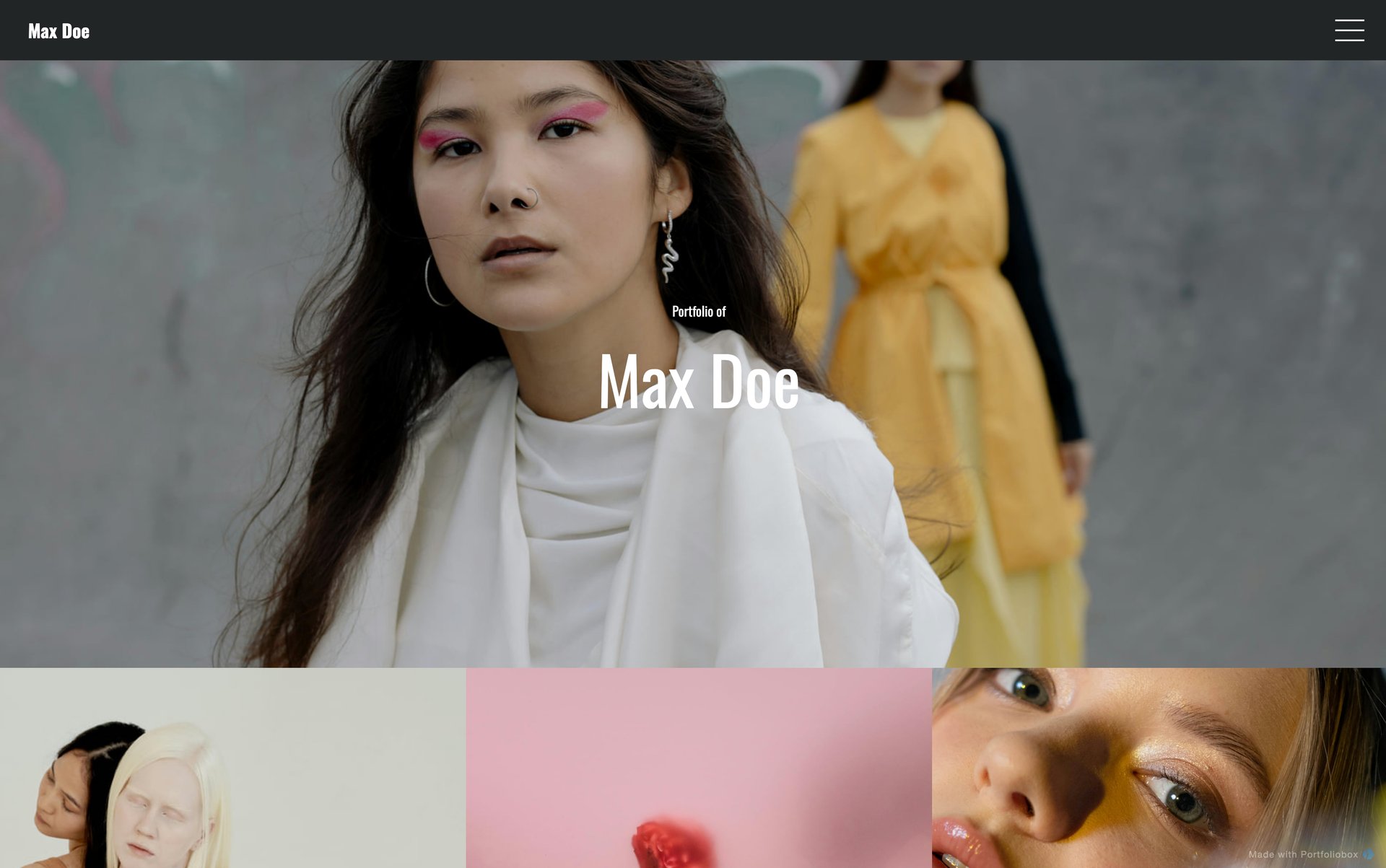Open the hamburger menu
This screenshot has width=1386, height=868.
(1348, 30)
